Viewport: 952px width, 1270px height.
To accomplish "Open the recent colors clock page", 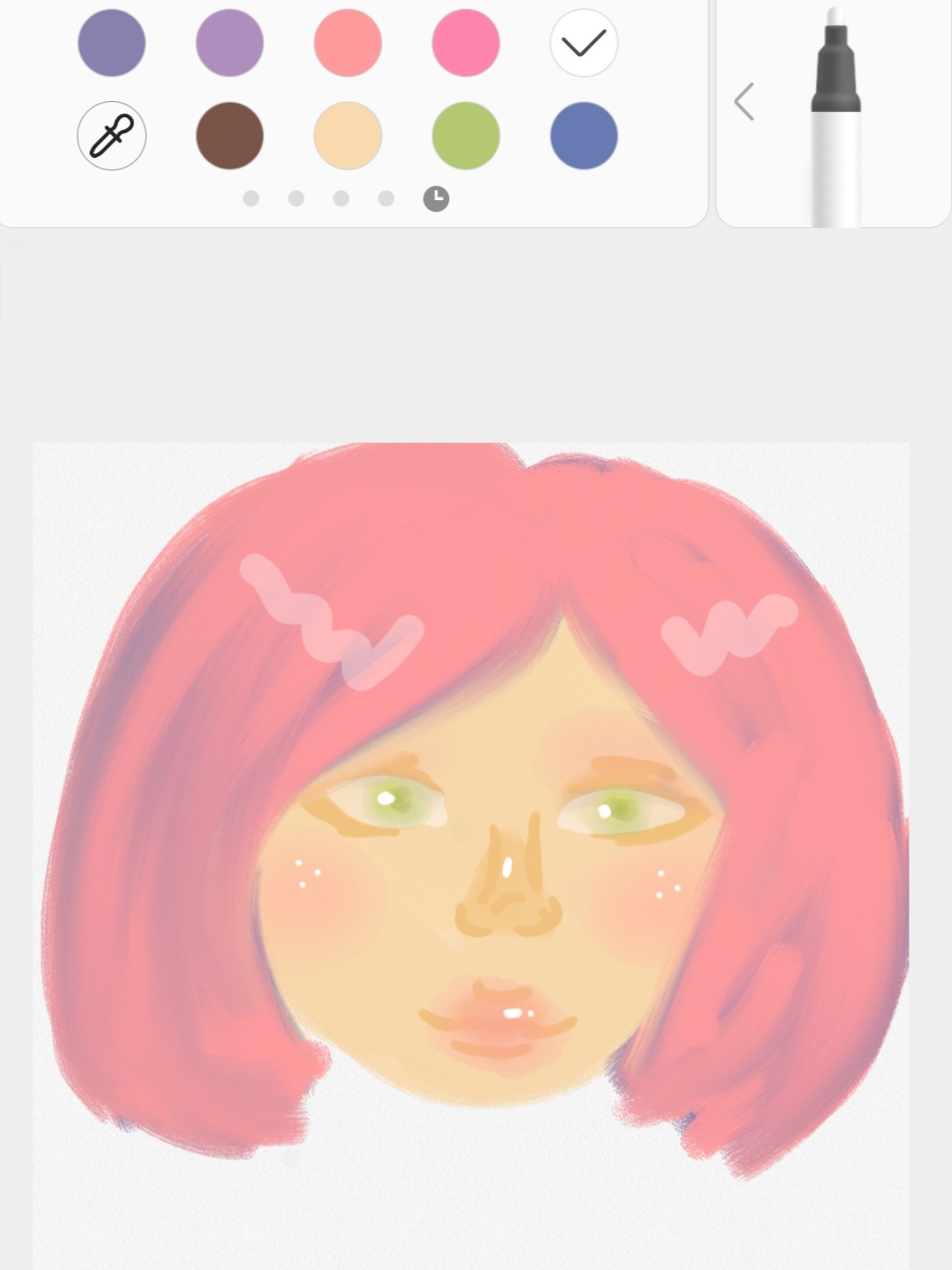I will coord(436,198).
